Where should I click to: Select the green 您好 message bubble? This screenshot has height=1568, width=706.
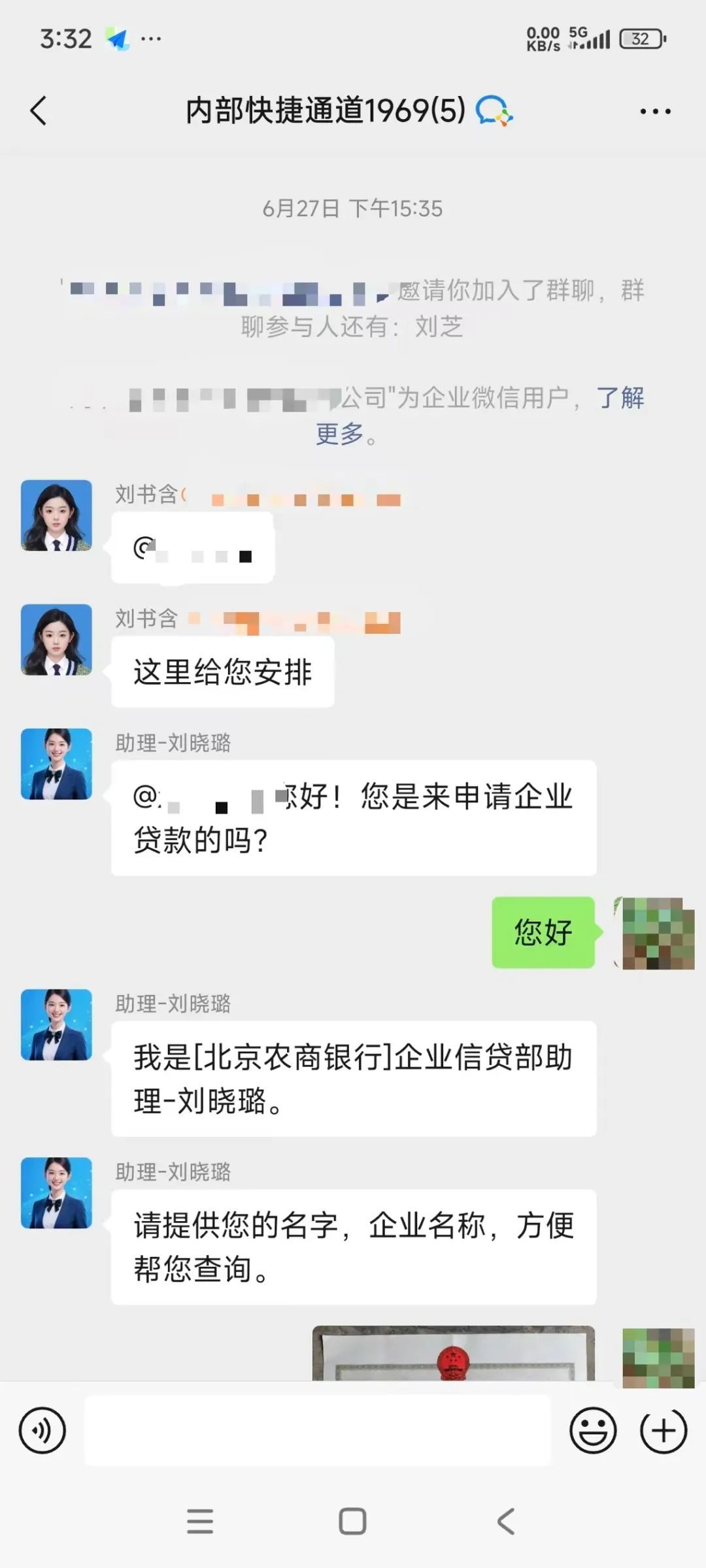543,932
